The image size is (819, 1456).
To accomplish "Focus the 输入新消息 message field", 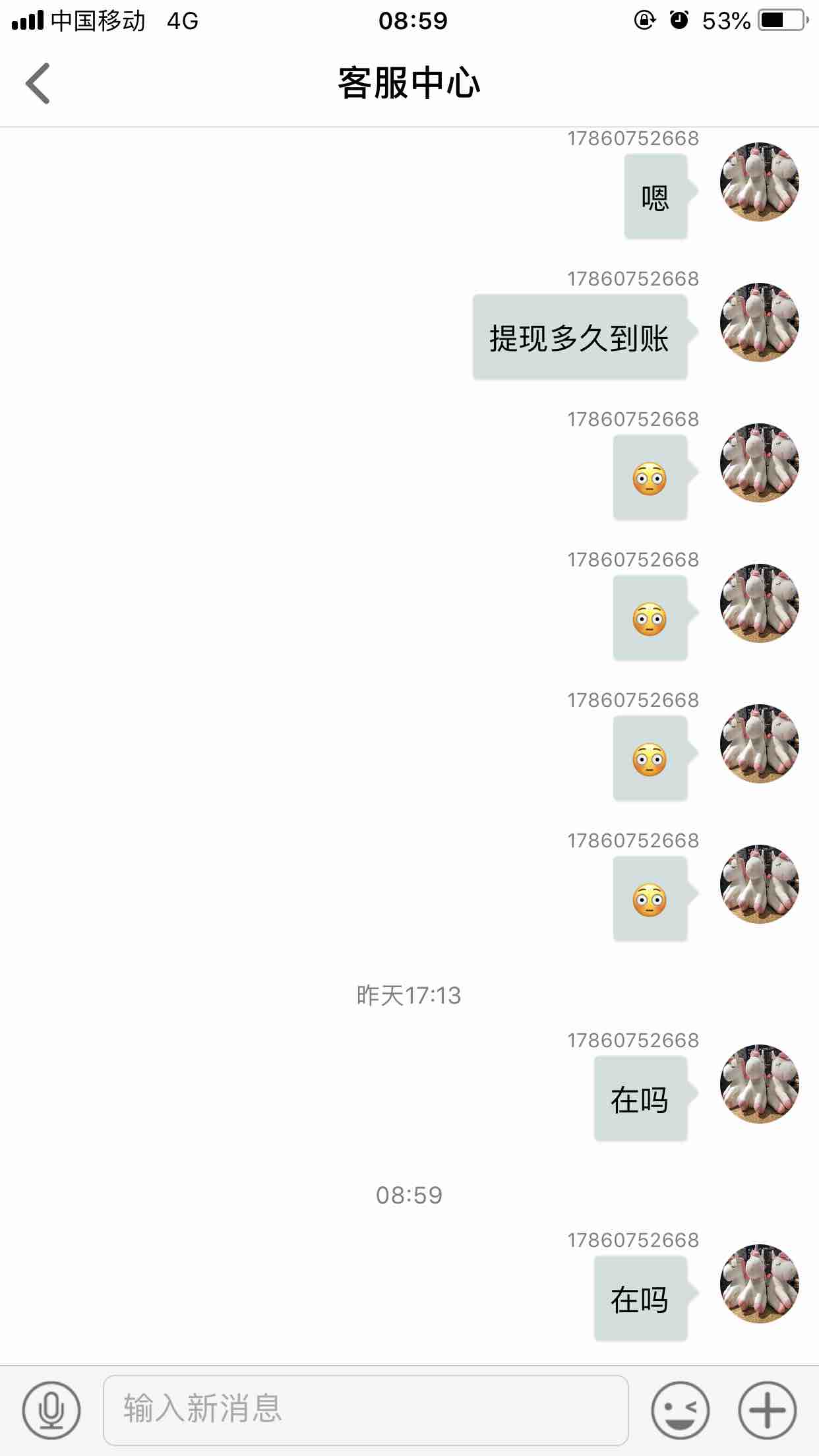I will [x=365, y=1410].
